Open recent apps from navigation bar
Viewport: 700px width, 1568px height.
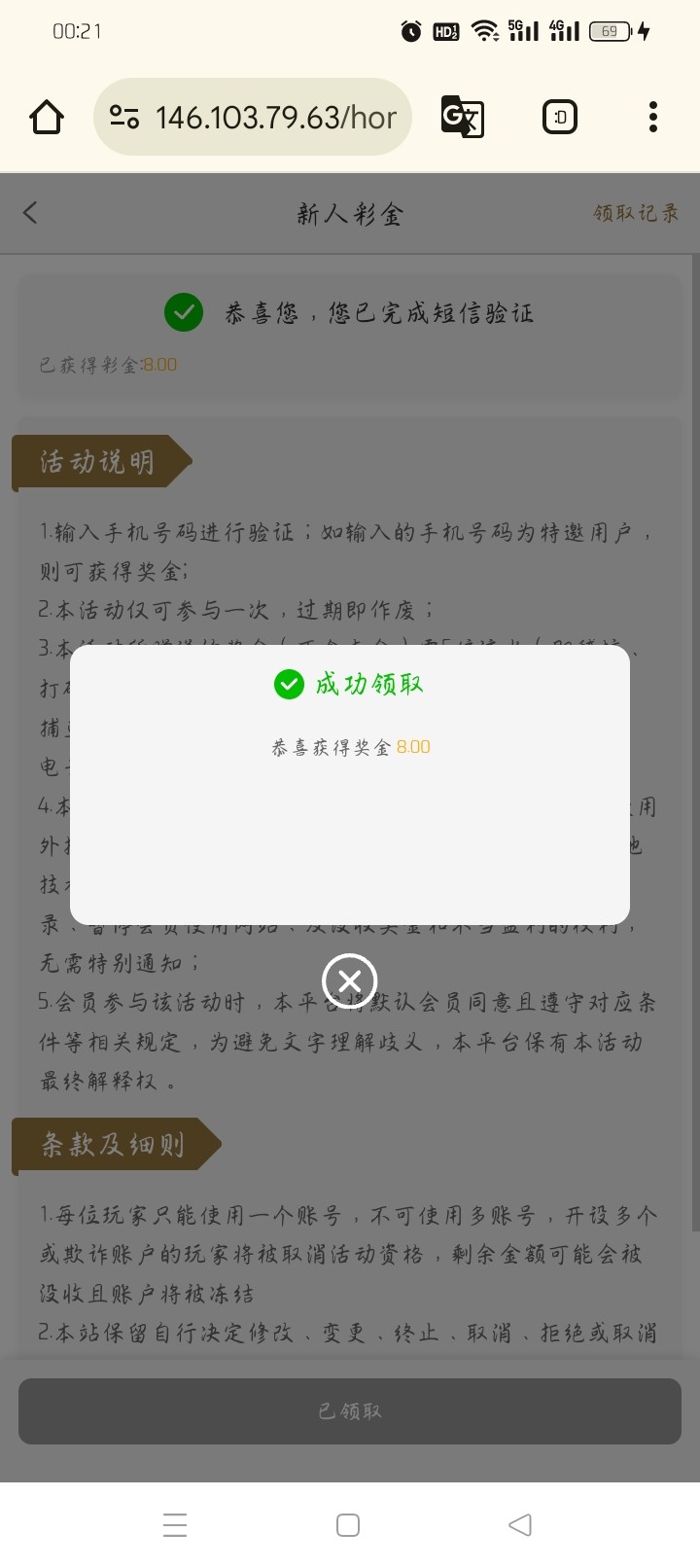(175, 1524)
